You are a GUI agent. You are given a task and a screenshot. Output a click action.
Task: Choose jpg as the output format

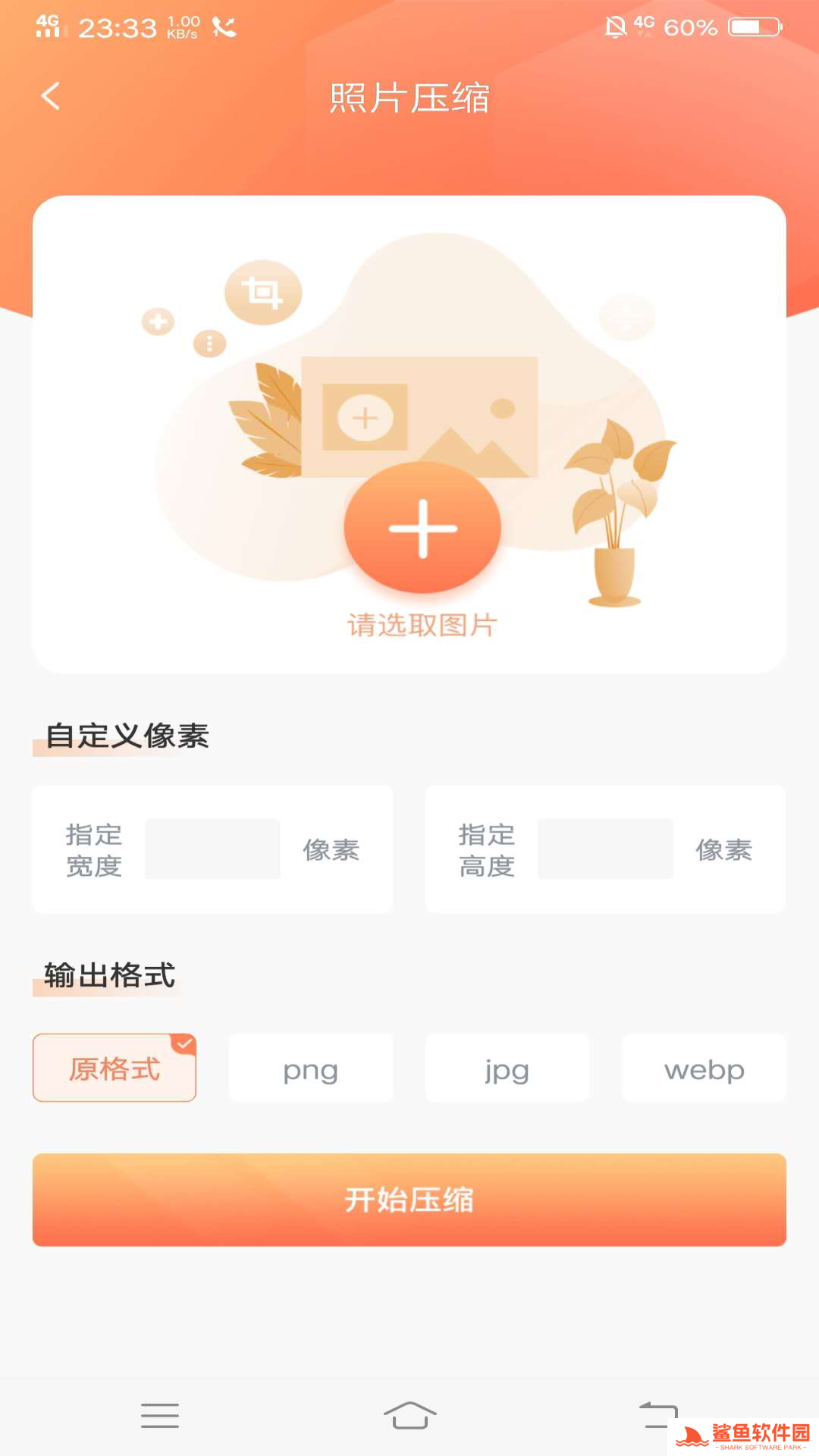coord(507,1068)
